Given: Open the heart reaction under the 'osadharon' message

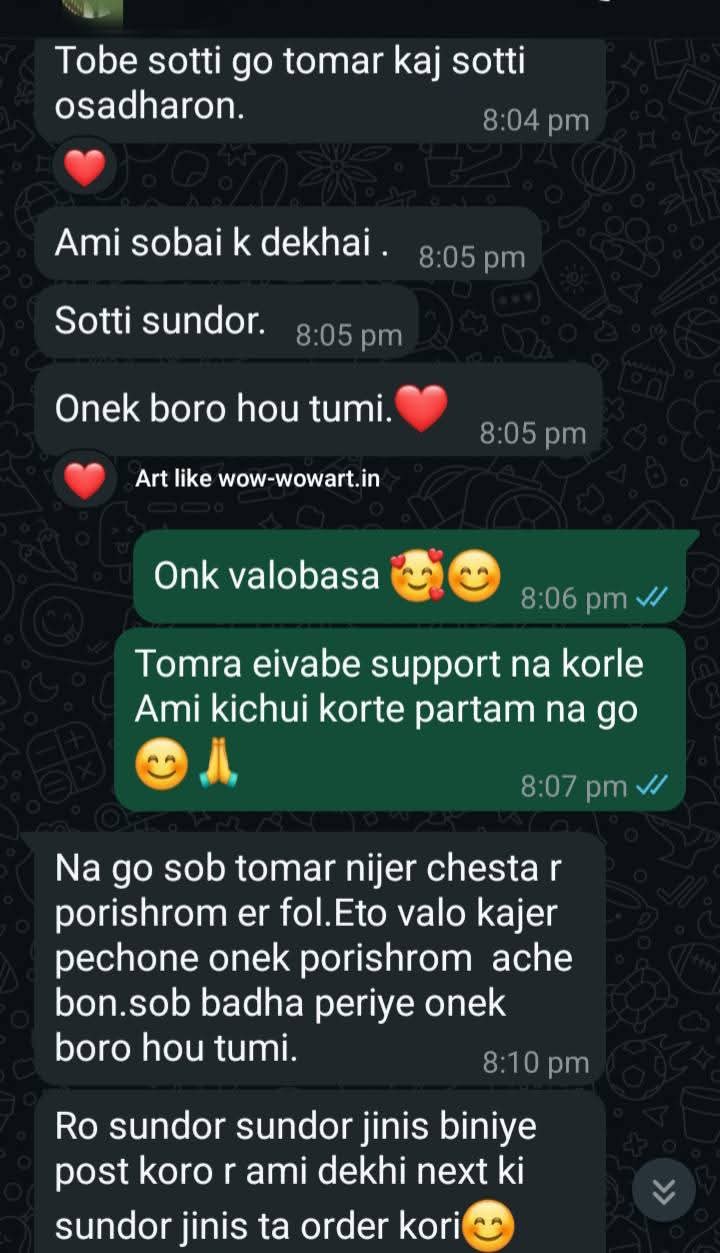Looking at the screenshot, I should (85, 167).
